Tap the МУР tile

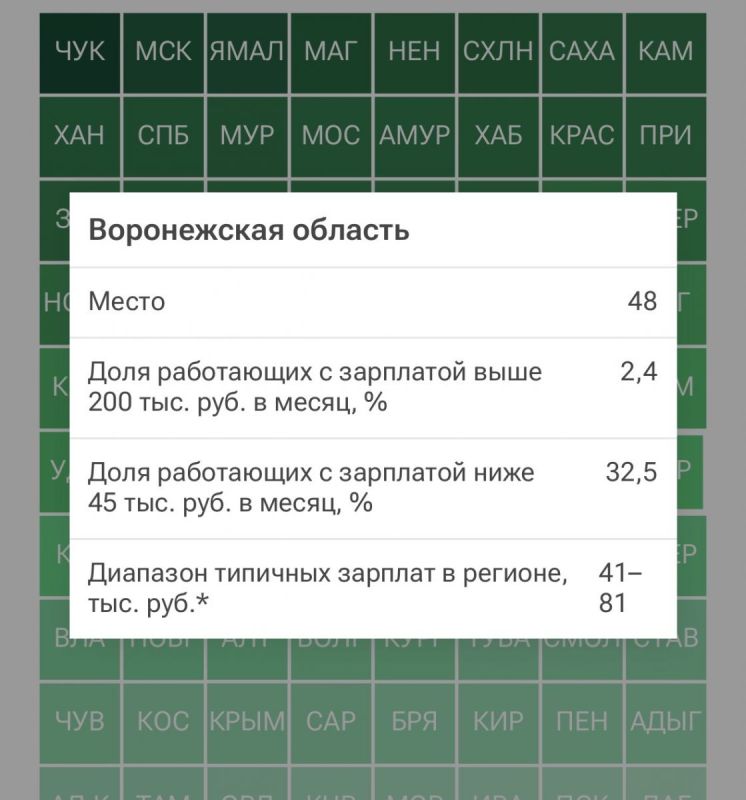pos(247,136)
